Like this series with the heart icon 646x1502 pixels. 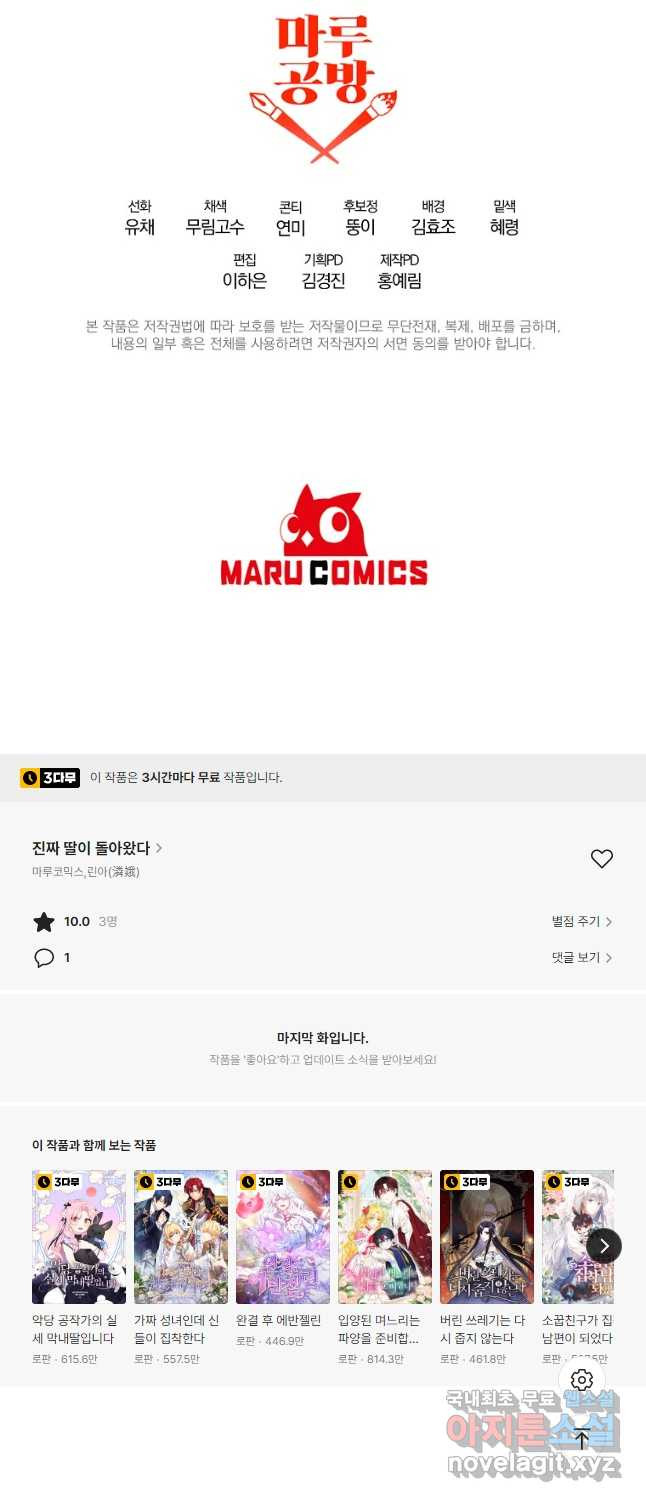pos(601,858)
